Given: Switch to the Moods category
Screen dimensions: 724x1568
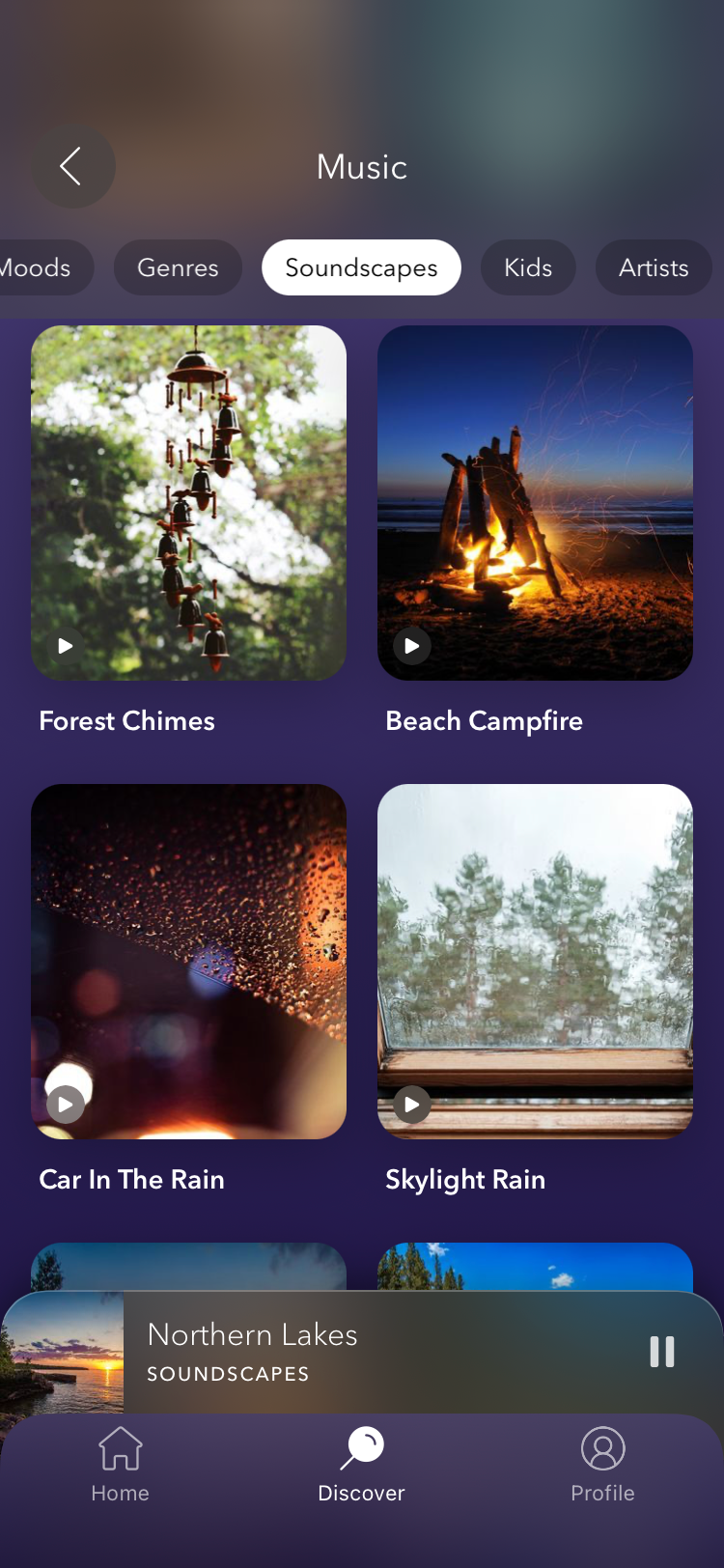Looking at the screenshot, I should click(39, 267).
